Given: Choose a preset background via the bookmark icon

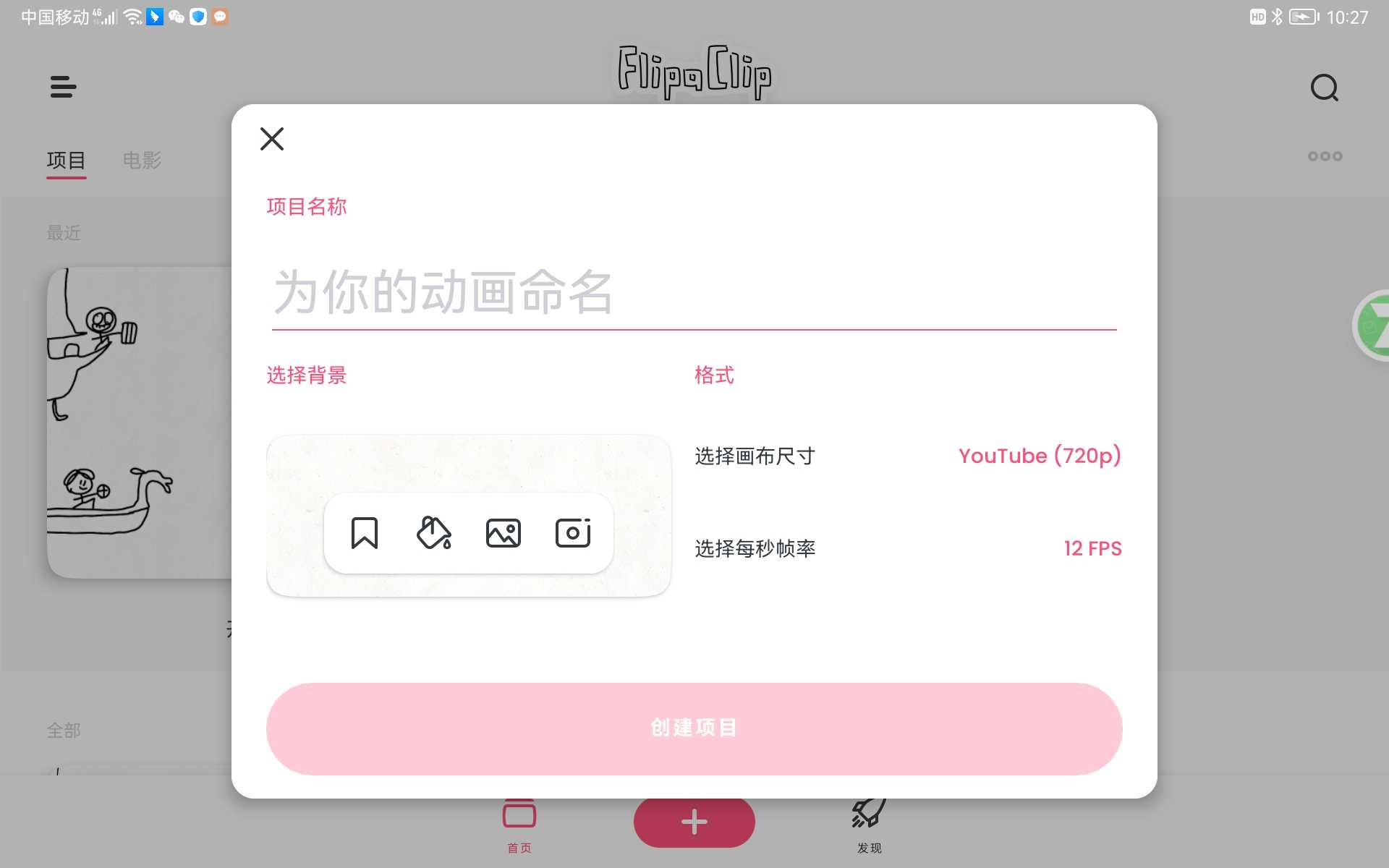Looking at the screenshot, I should coord(365,534).
